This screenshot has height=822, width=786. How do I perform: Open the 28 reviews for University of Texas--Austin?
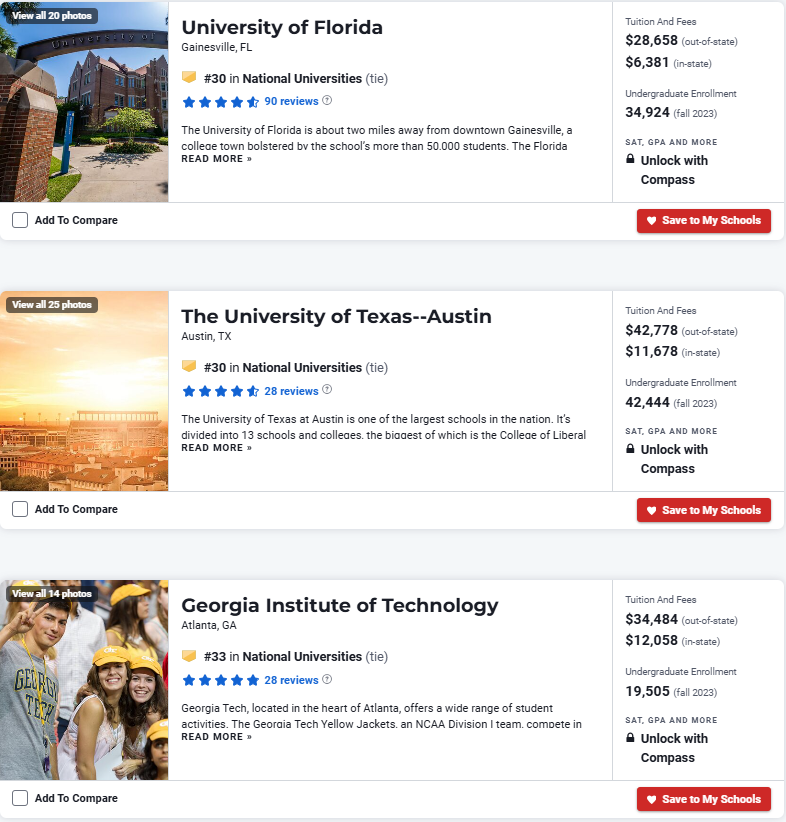(x=291, y=391)
